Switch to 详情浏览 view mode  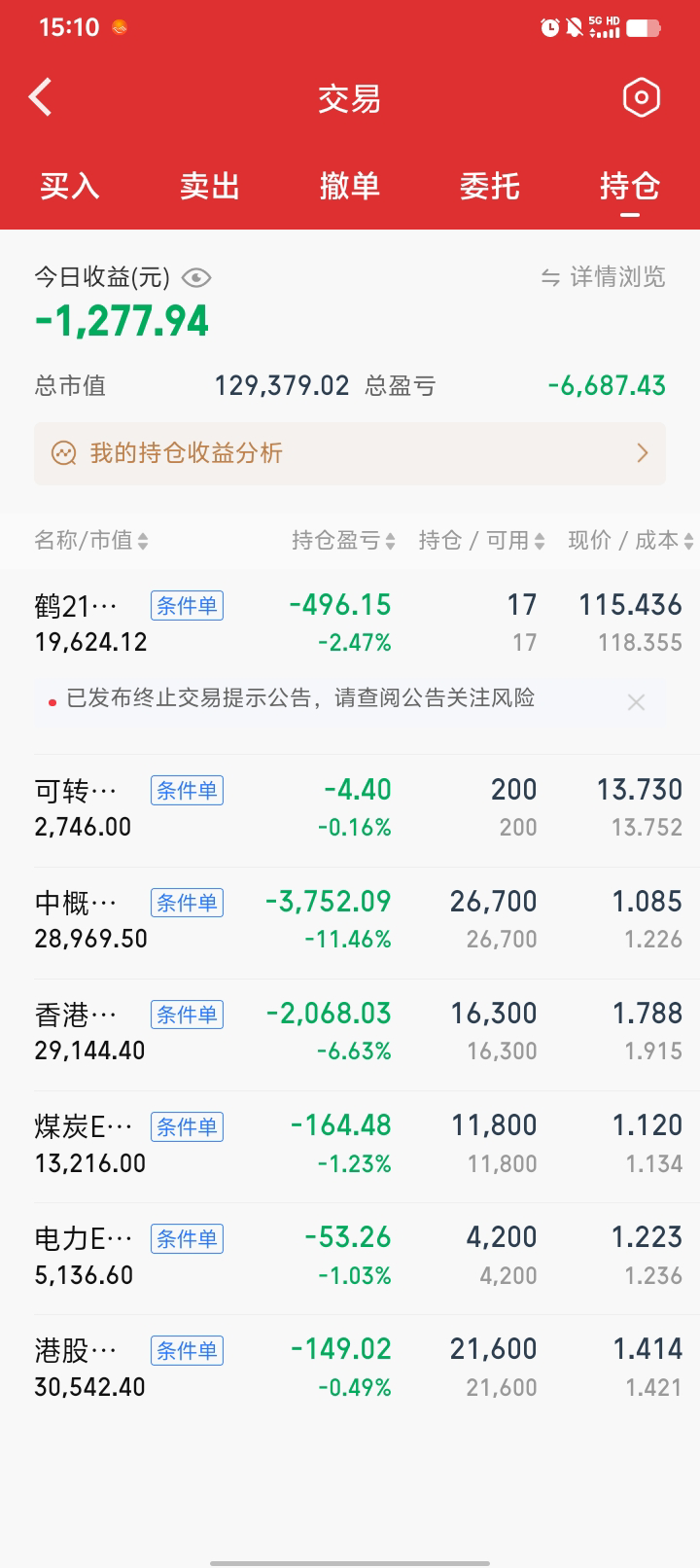pyautogui.click(x=604, y=277)
